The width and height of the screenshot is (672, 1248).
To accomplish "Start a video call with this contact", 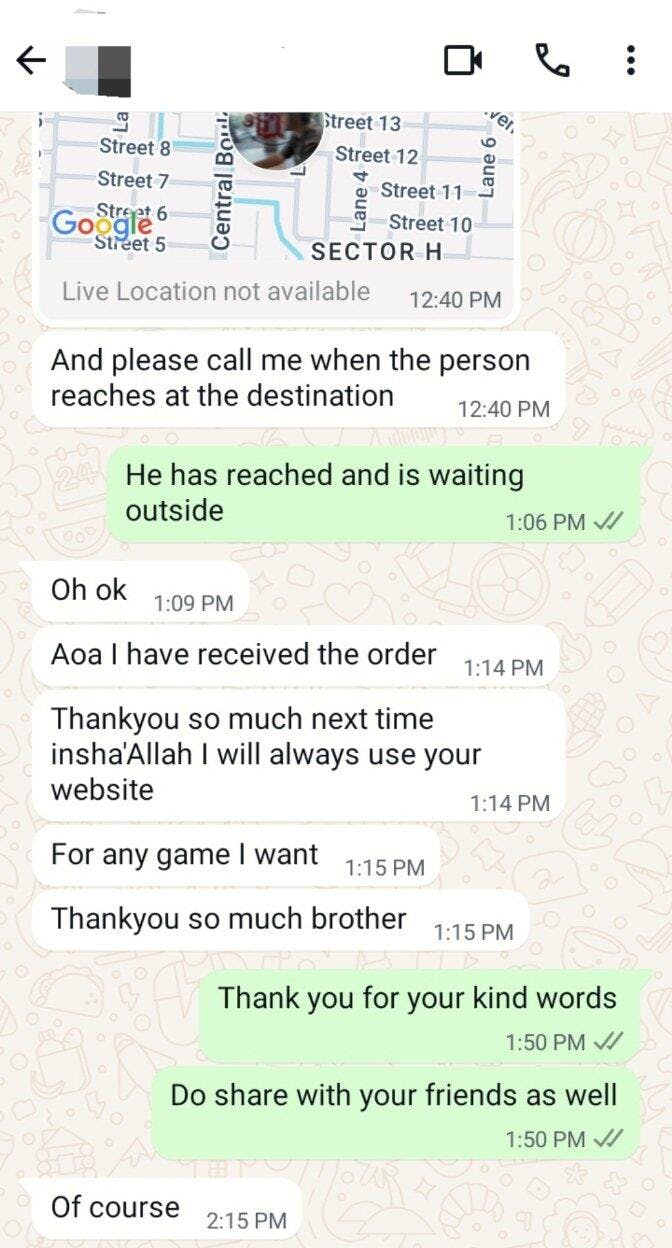I will click(462, 62).
